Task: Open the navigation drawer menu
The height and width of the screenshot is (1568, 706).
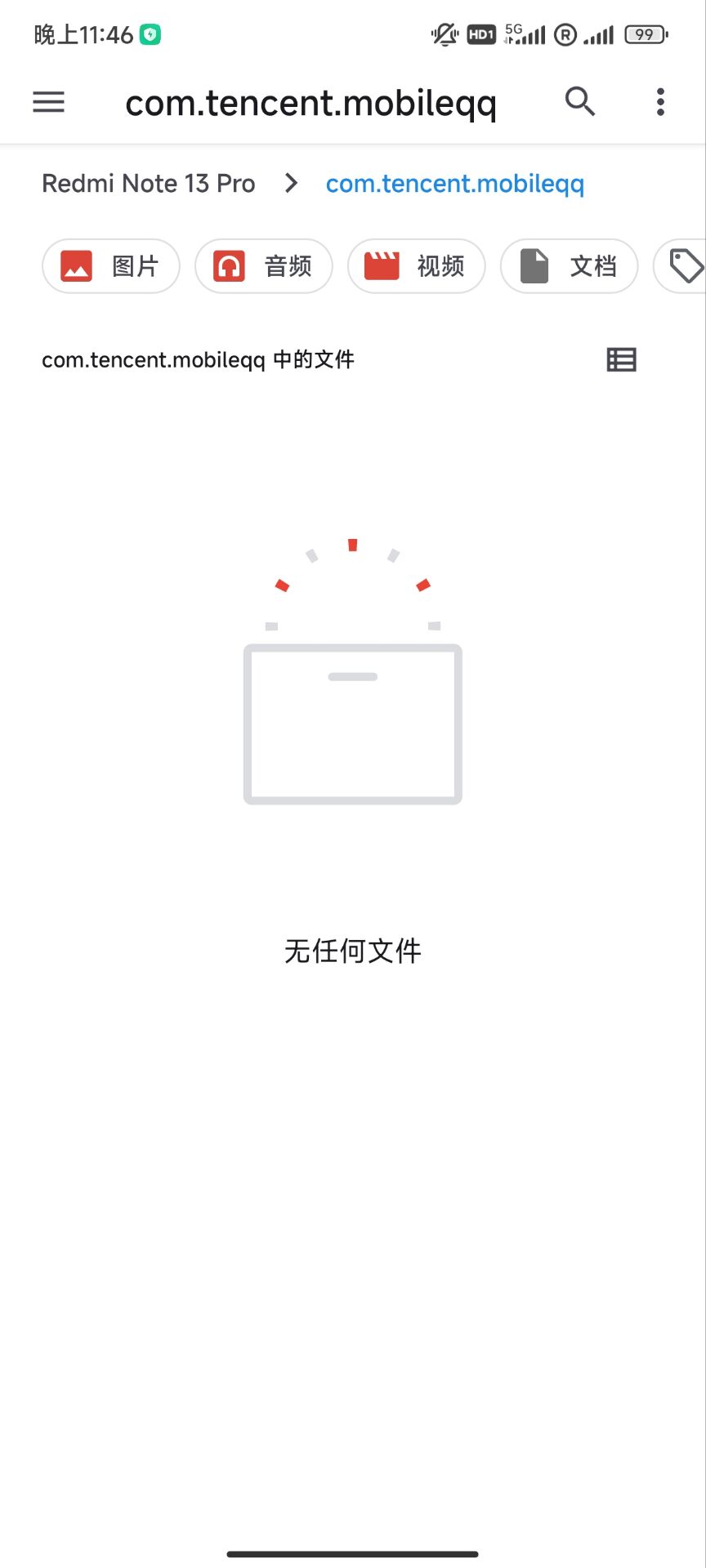Action: [x=48, y=102]
